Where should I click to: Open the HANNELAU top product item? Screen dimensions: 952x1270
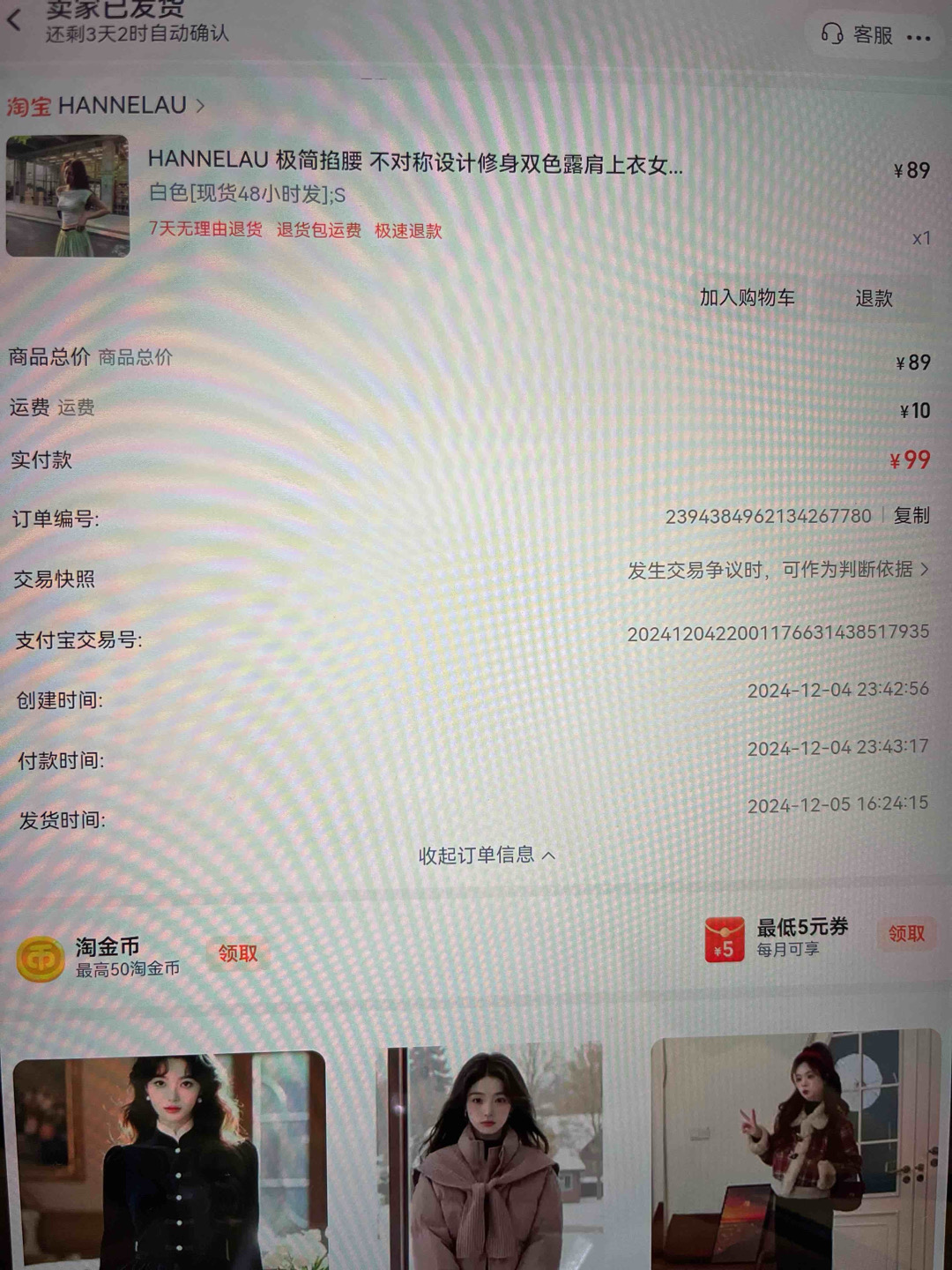click(x=414, y=163)
